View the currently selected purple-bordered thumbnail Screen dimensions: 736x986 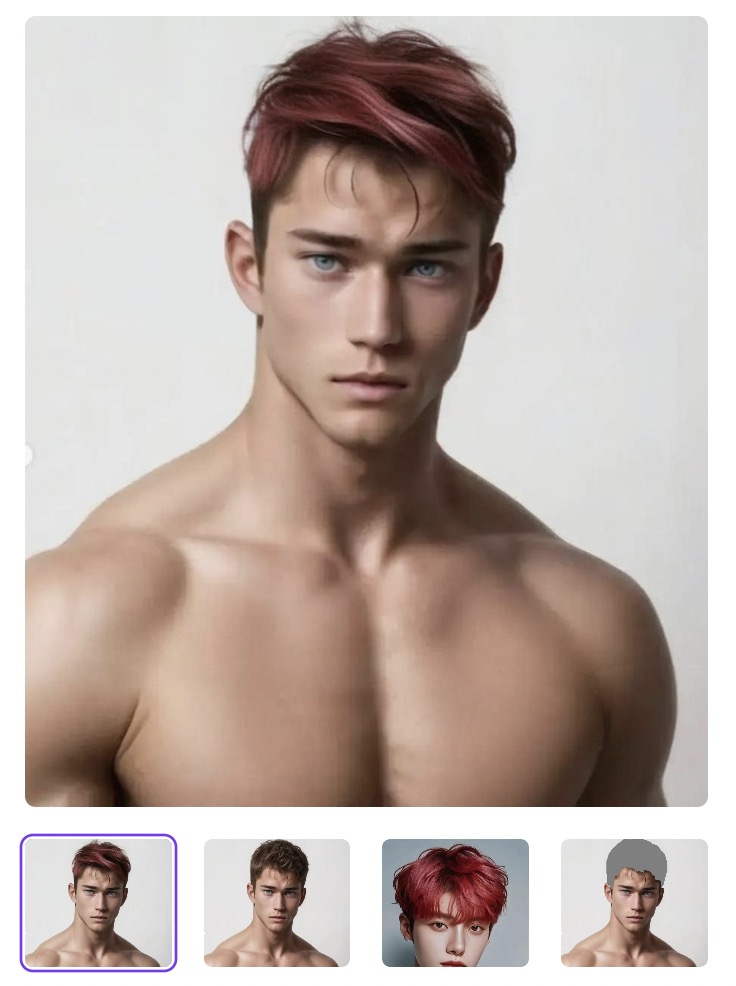[x=98, y=902]
